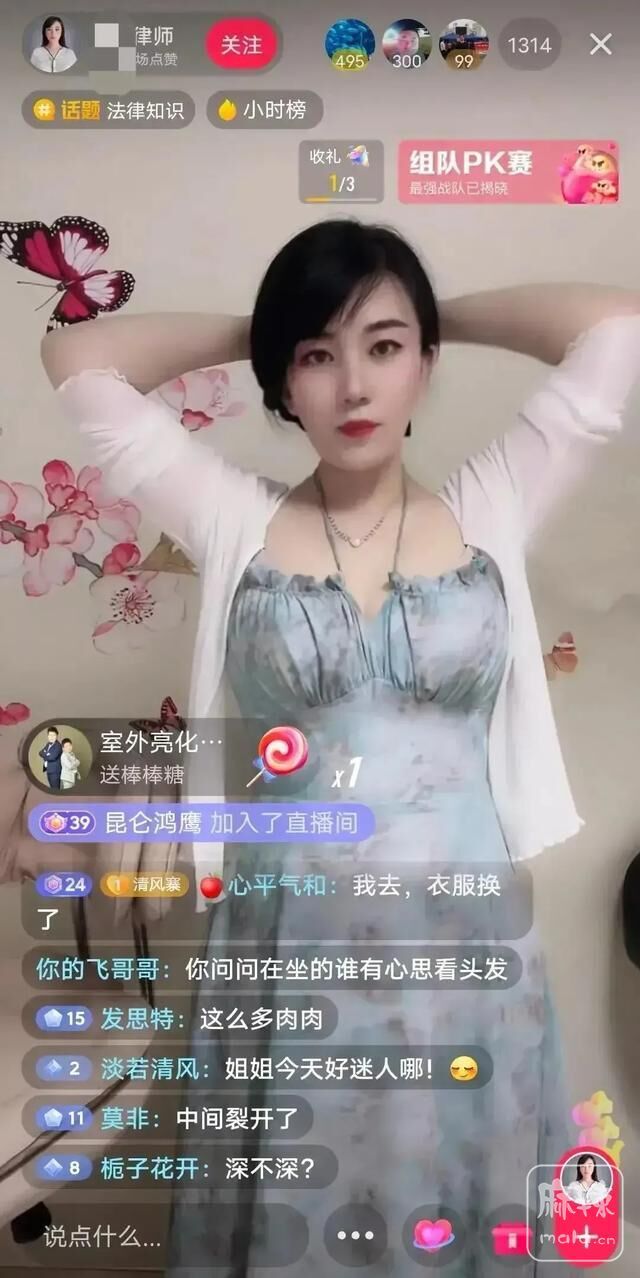This screenshot has height=1278, width=640.
Task: Open the 收礼 1/3 gift task
Action: (341, 171)
